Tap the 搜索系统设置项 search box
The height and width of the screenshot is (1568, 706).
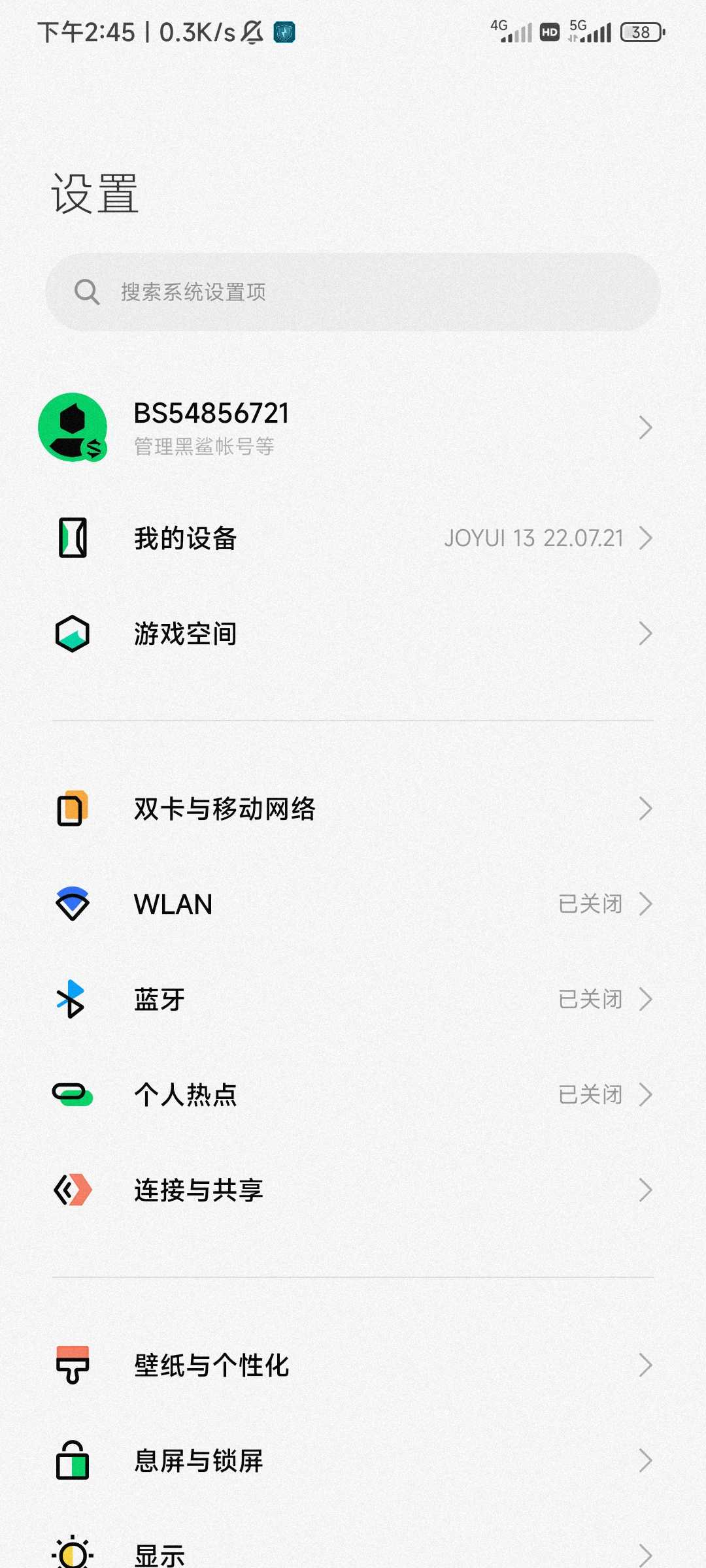353,292
